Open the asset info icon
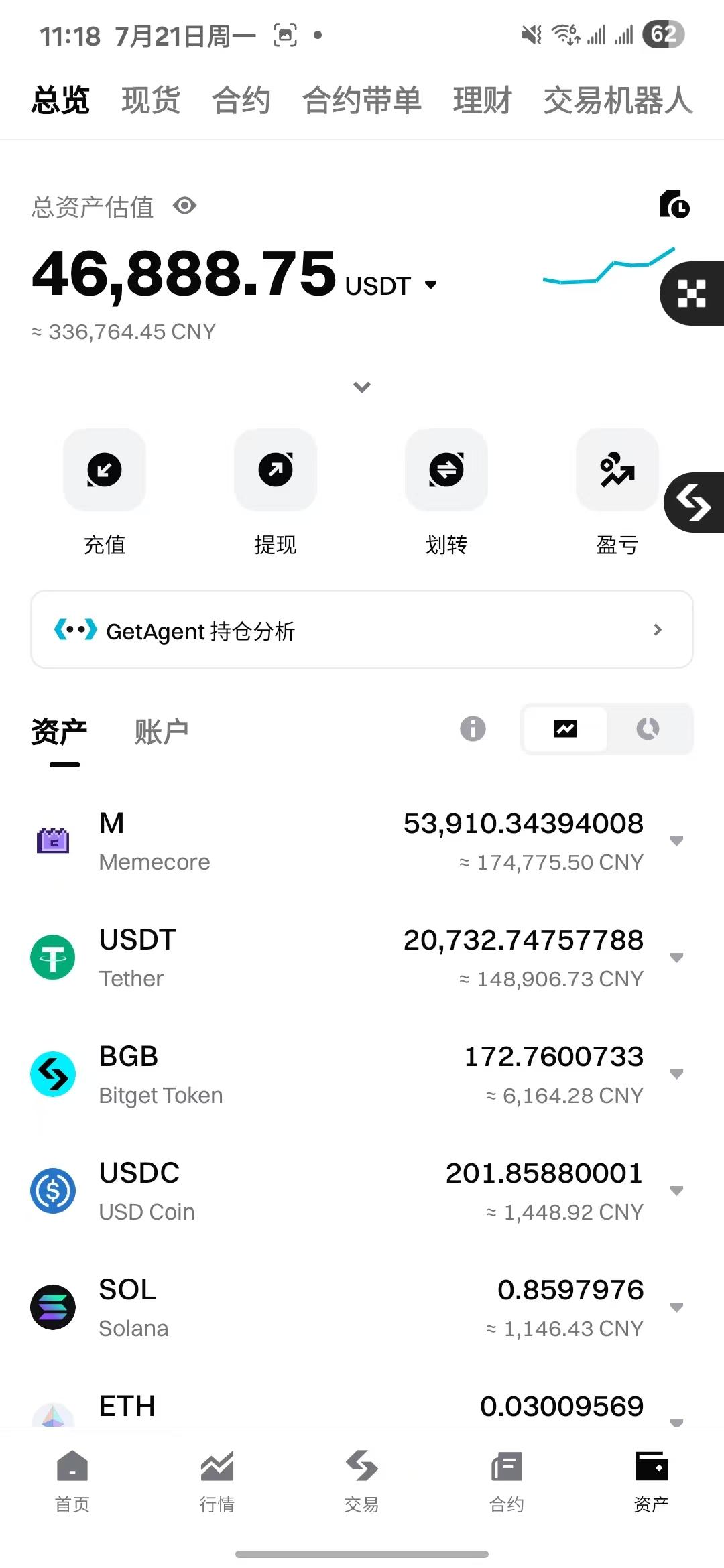Viewport: 724px width, 1568px height. (473, 728)
